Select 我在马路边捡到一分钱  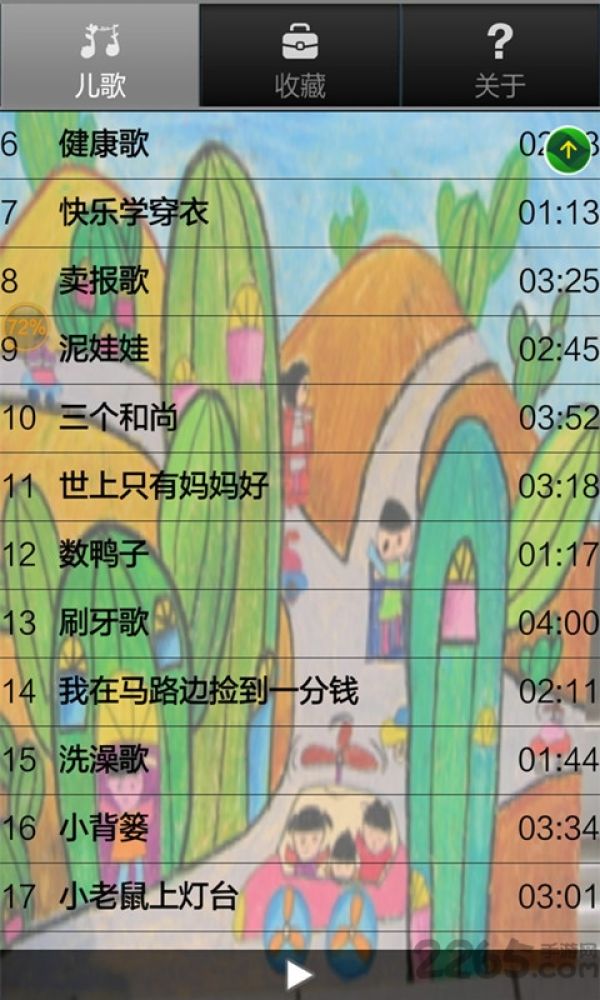(x=300, y=691)
